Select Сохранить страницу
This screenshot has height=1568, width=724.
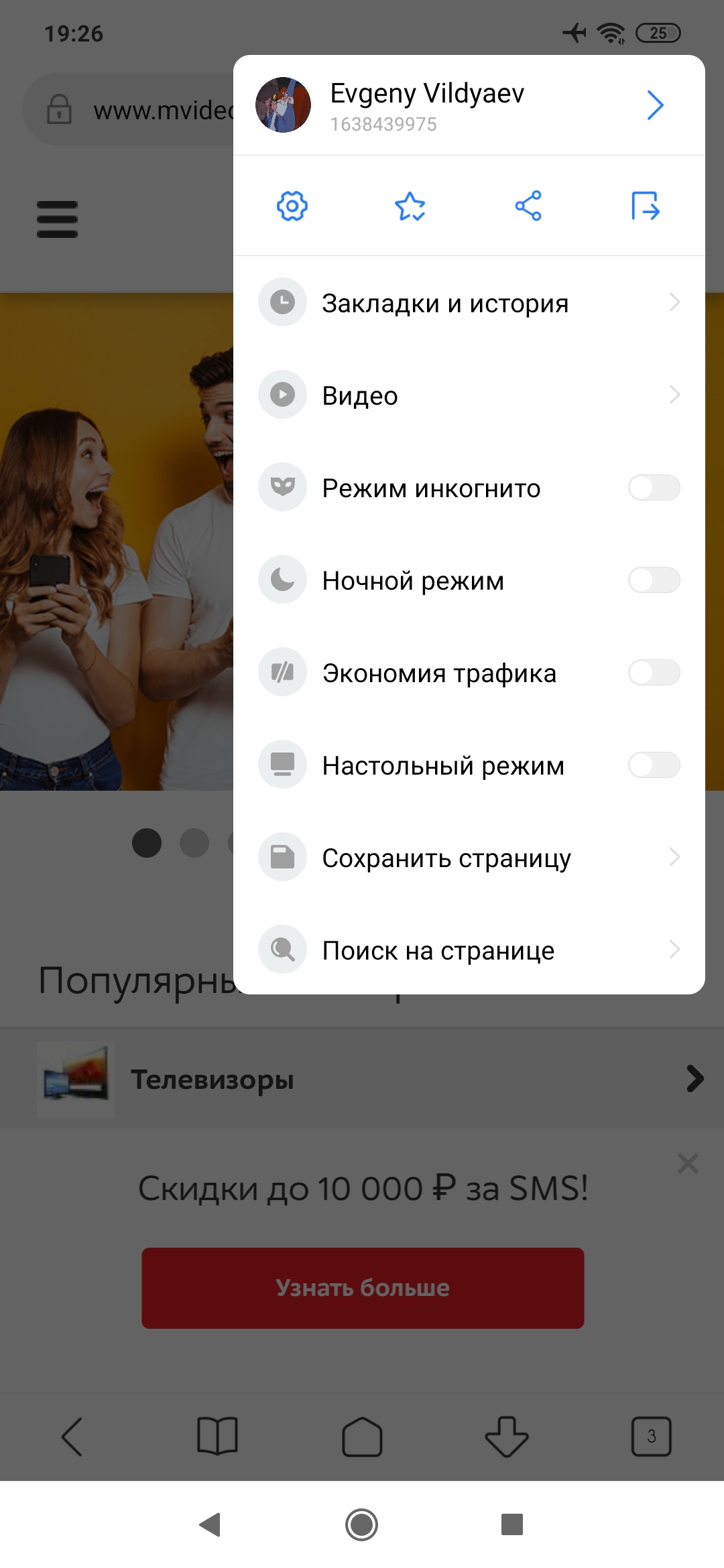[468, 858]
